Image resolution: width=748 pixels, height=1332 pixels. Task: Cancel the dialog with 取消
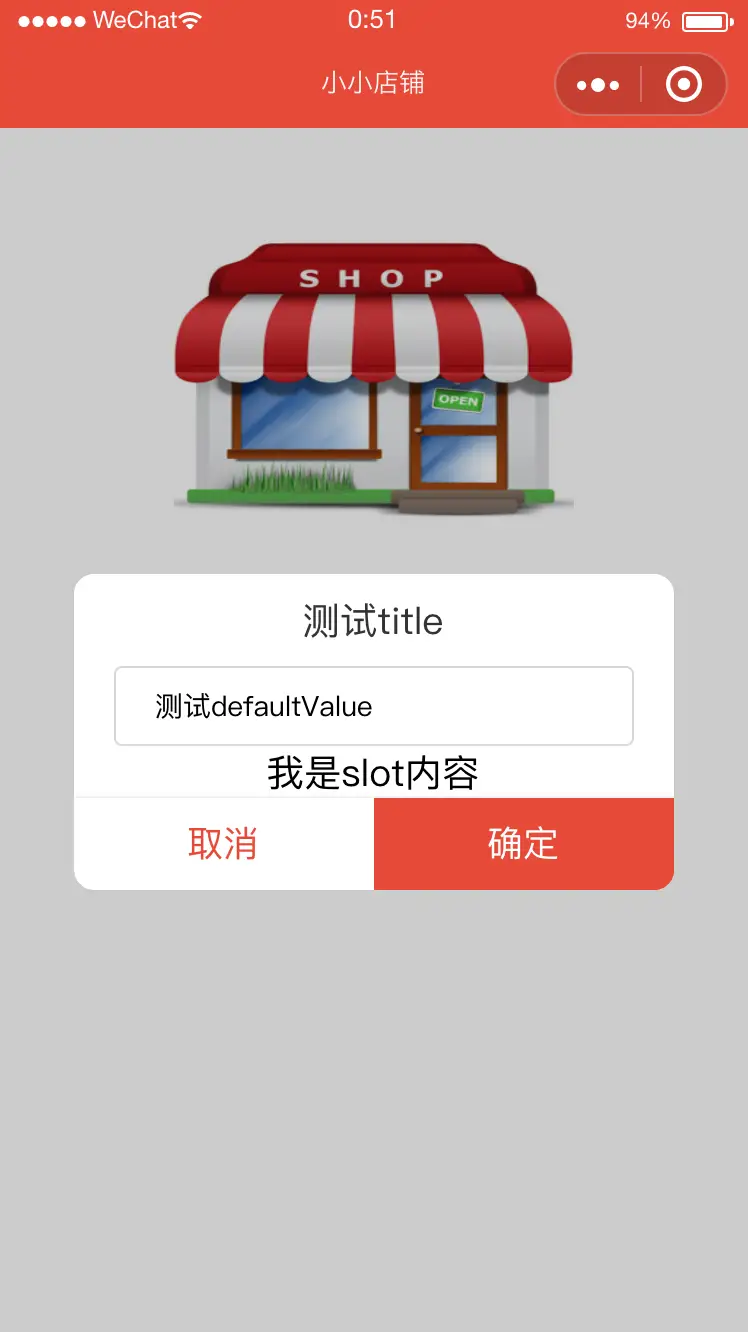coord(223,844)
